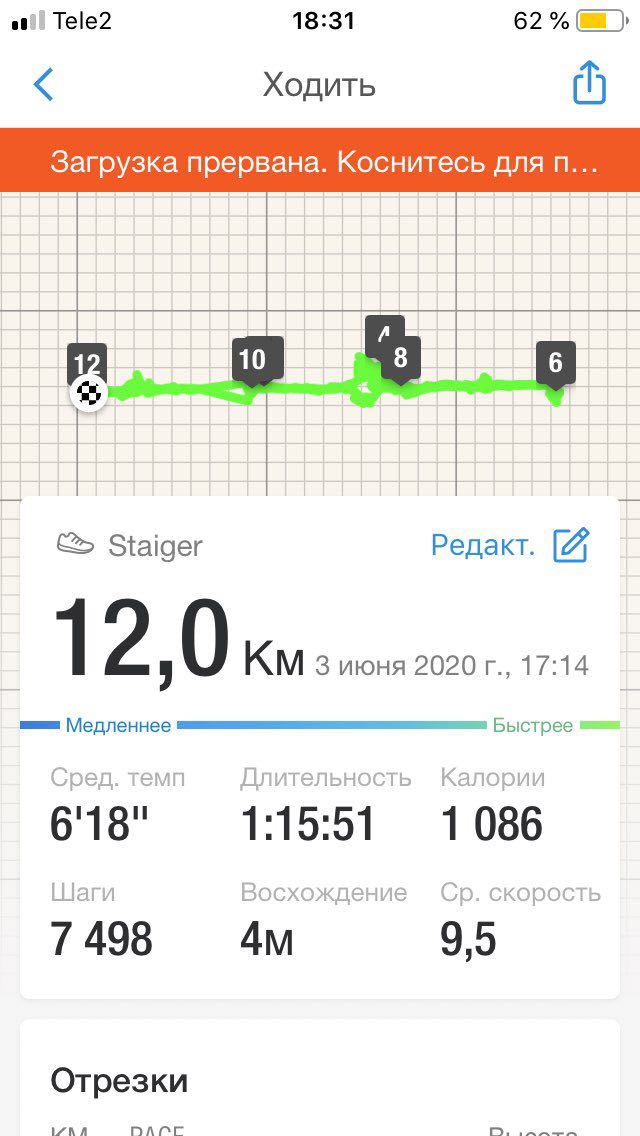Share this walking activity
640x1136 pixels.
tap(590, 84)
